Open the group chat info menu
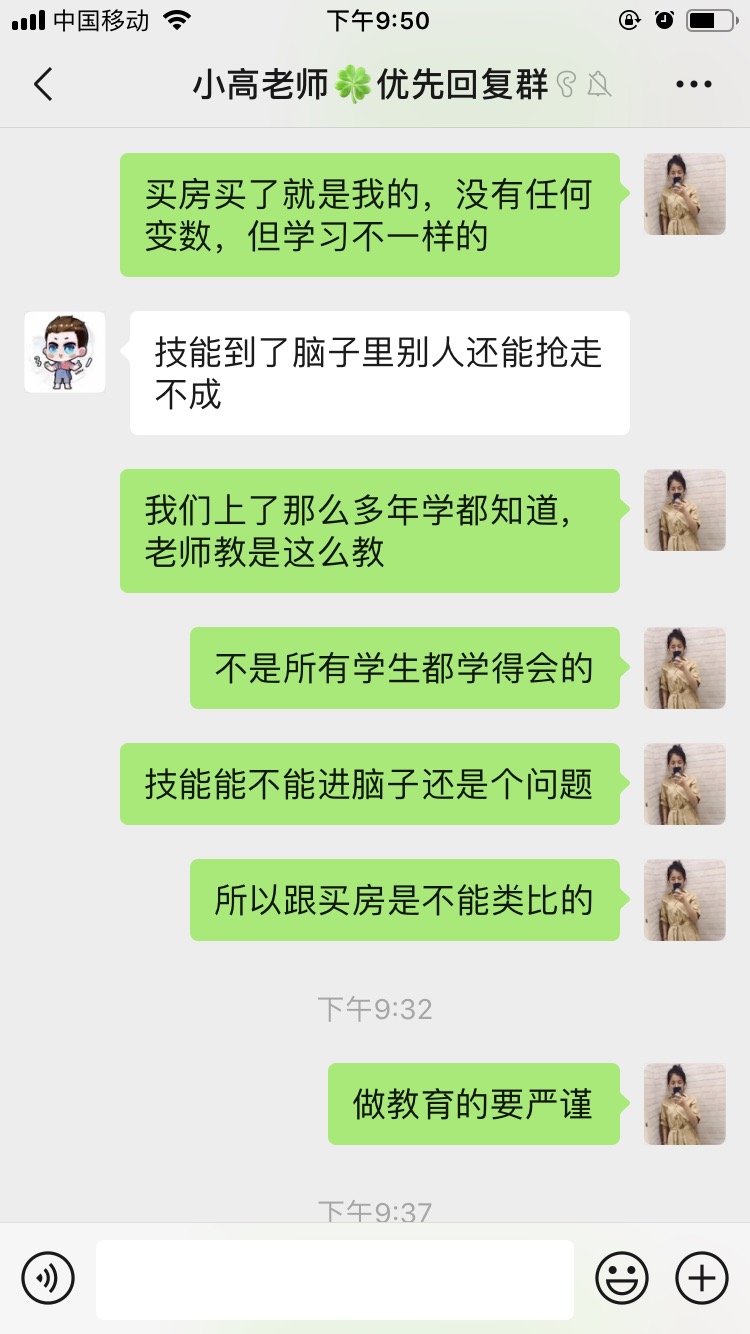Image resolution: width=750 pixels, height=1334 pixels. (694, 85)
